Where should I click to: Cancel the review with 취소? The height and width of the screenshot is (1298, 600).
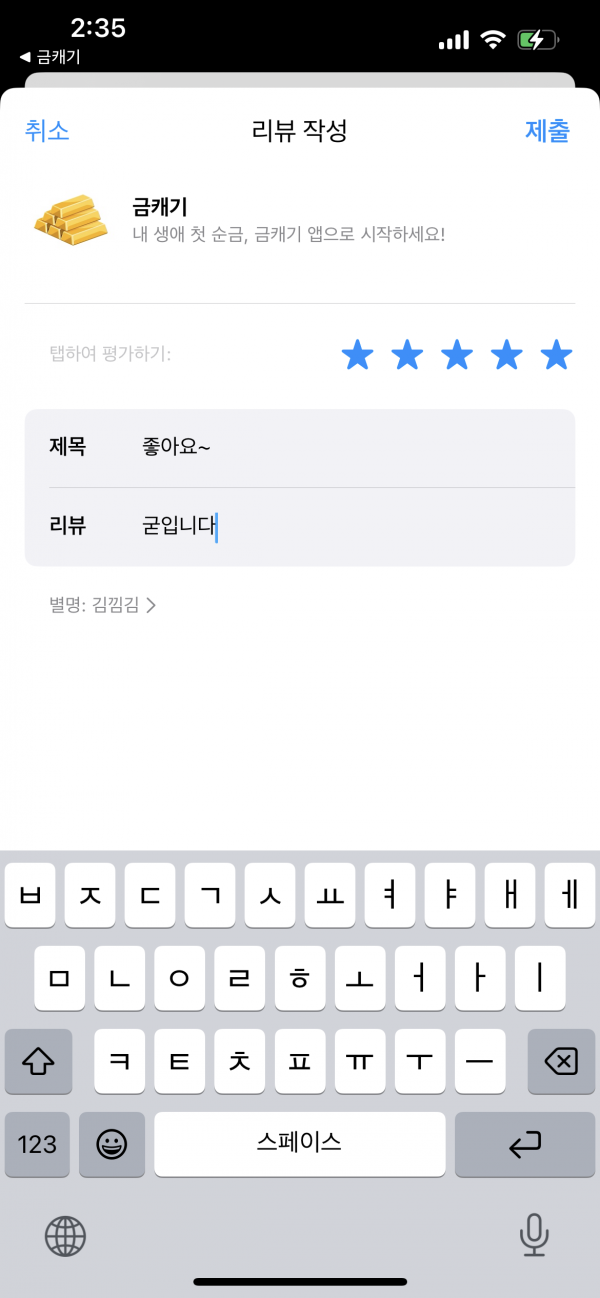coord(47,131)
